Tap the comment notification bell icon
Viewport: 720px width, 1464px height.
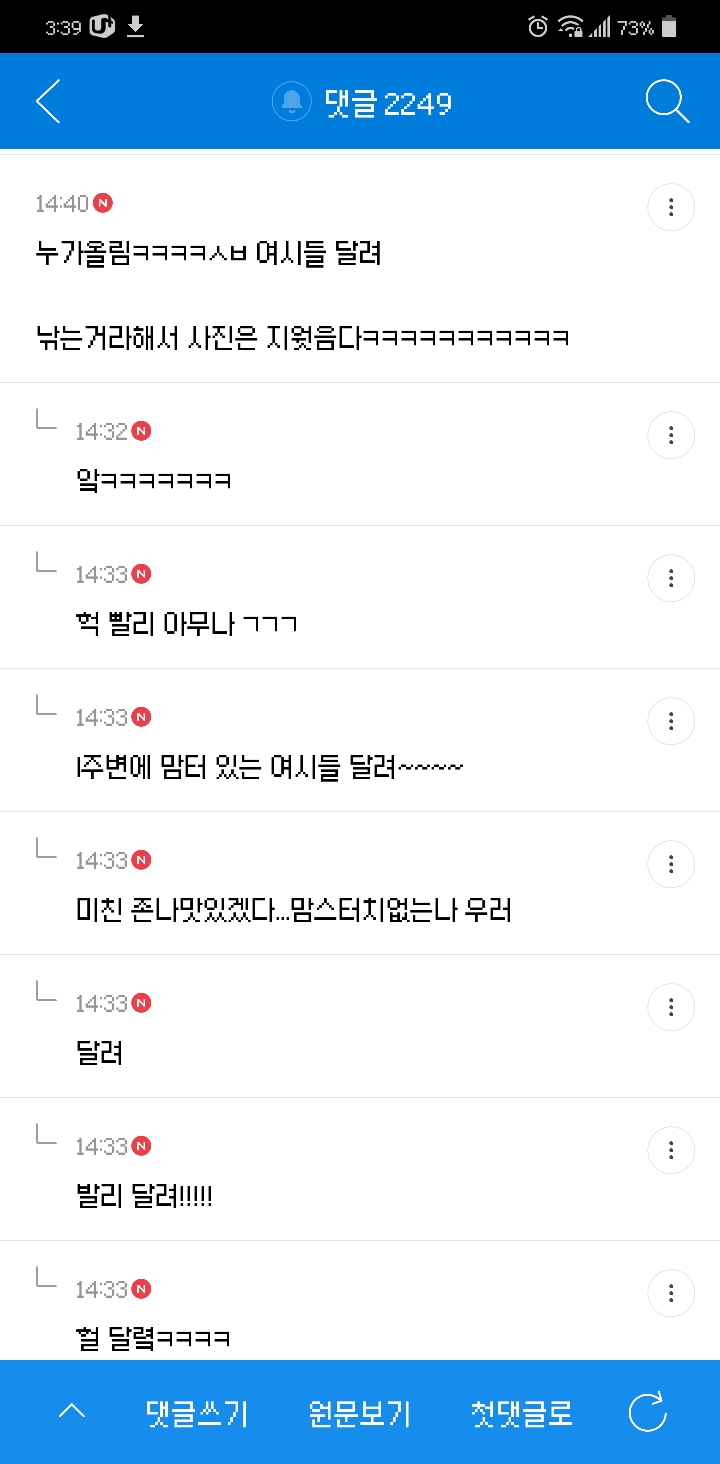(292, 102)
